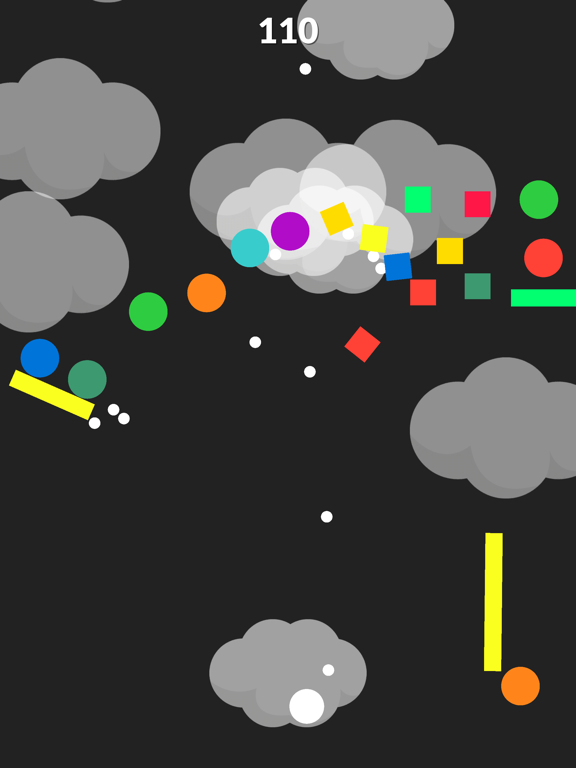576x768 pixels.
Task: Tap the large white ball at the bottom
Action: (307, 706)
